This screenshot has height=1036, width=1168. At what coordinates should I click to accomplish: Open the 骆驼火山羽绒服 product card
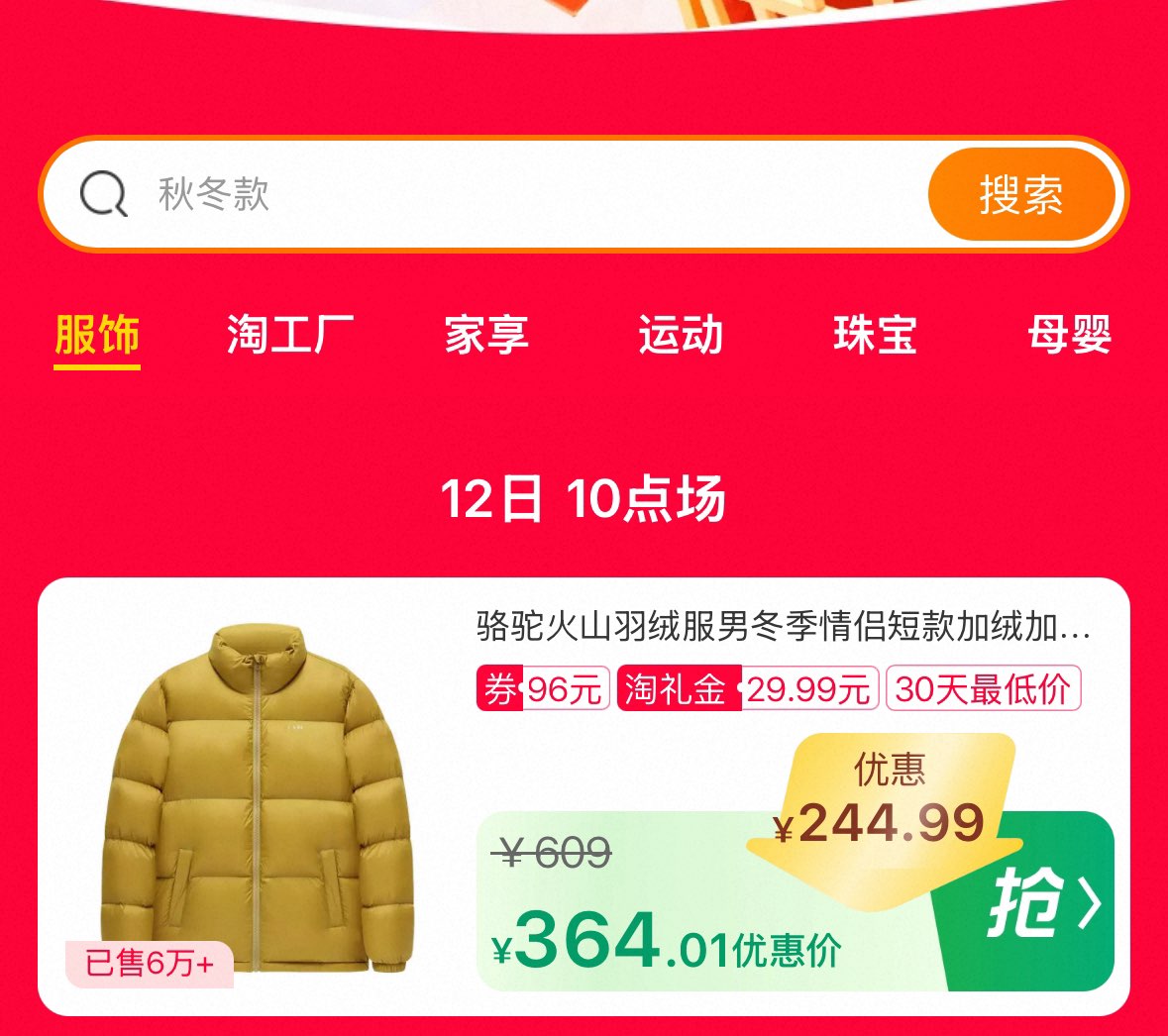584,797
